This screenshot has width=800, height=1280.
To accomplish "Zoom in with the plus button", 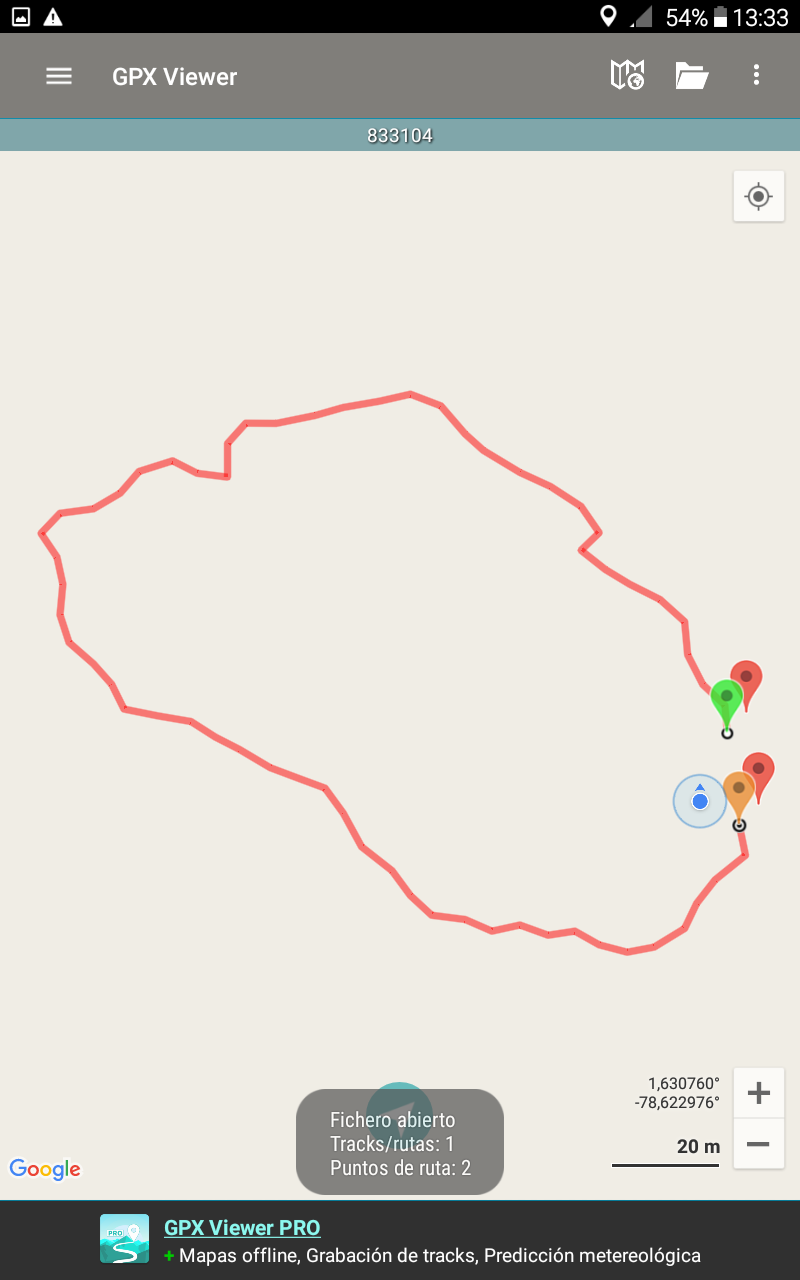I will (x=758, y=1093).
